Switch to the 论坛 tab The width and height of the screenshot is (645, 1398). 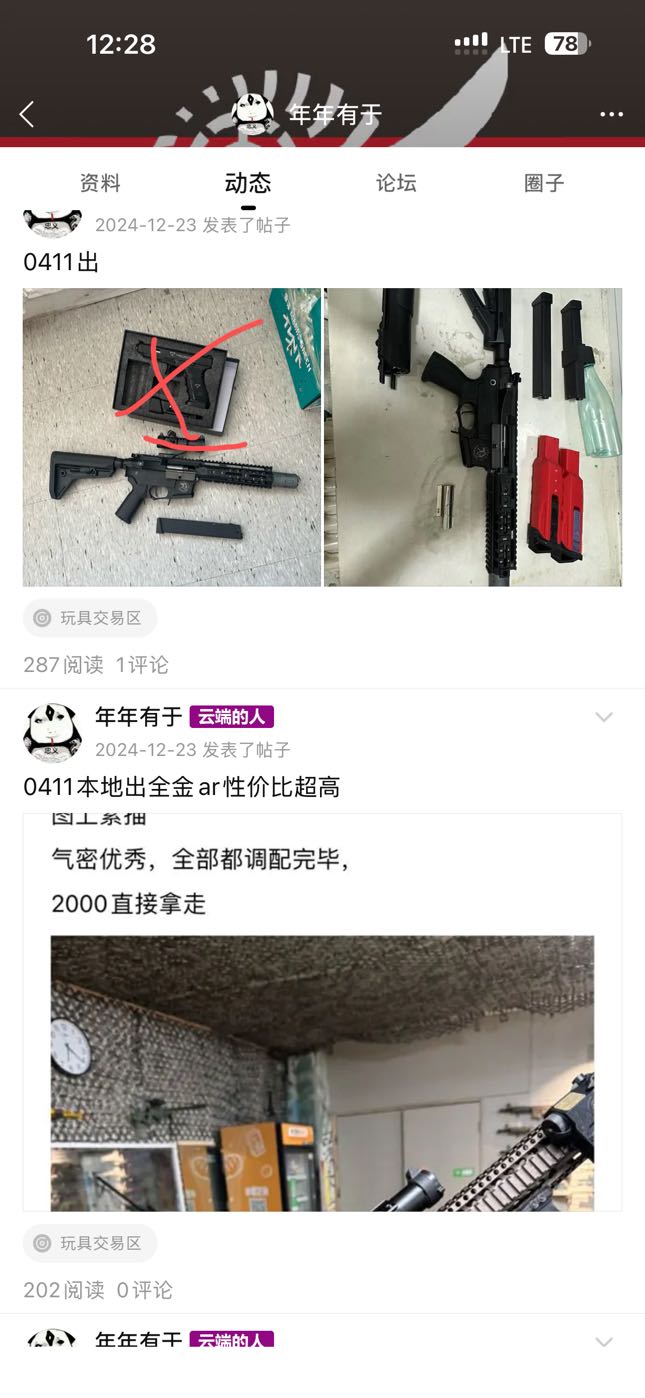(x=396, y=183)
